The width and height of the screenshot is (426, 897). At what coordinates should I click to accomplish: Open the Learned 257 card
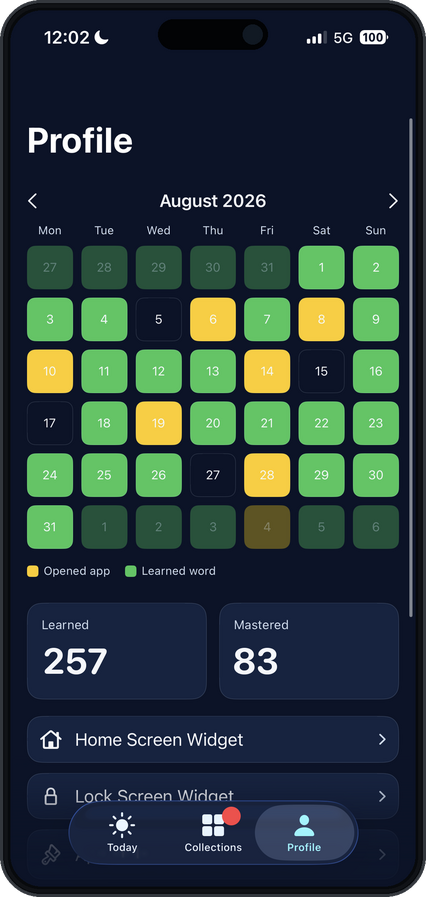[117, 651]
